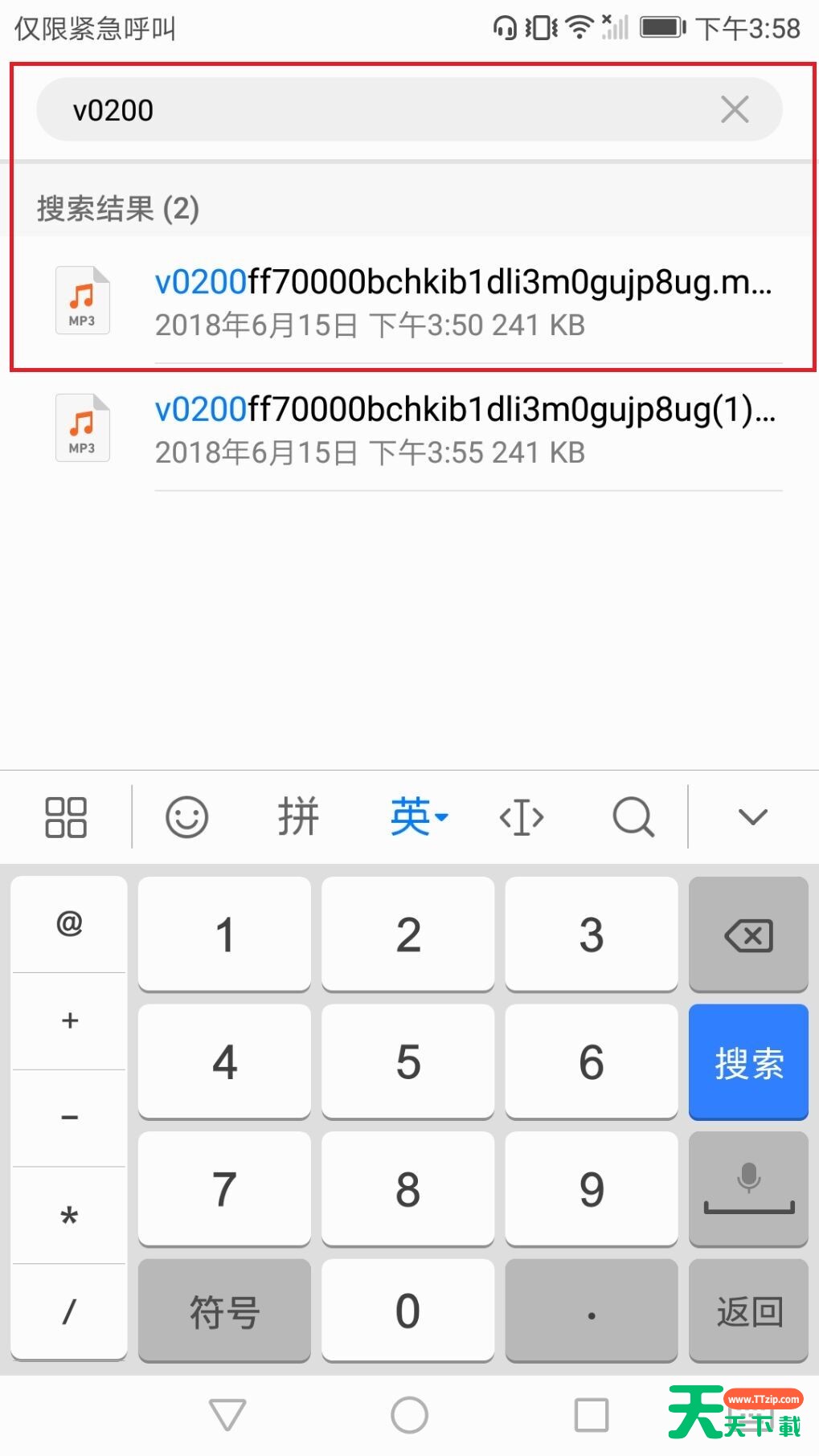Go back using the navigation bar triangle
Image resolution: width=819 pixels, height=1456 pixels.
pos(227,1415)
